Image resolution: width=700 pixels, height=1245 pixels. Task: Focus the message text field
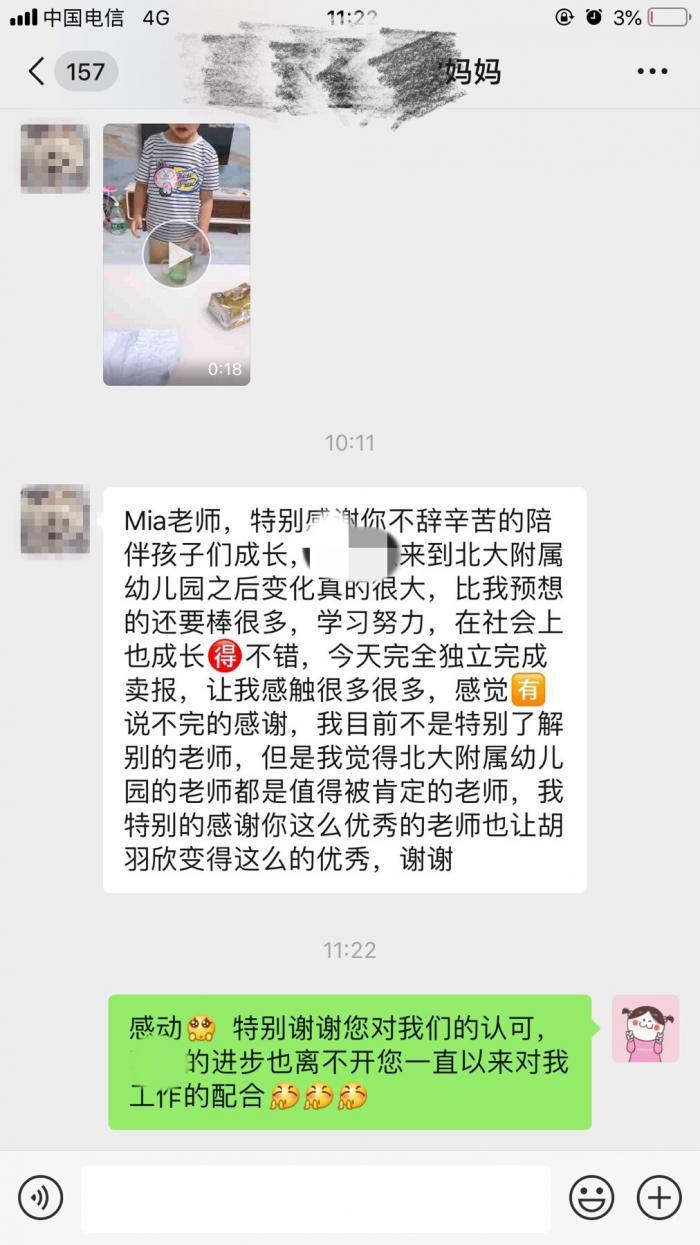[315, 1198]
